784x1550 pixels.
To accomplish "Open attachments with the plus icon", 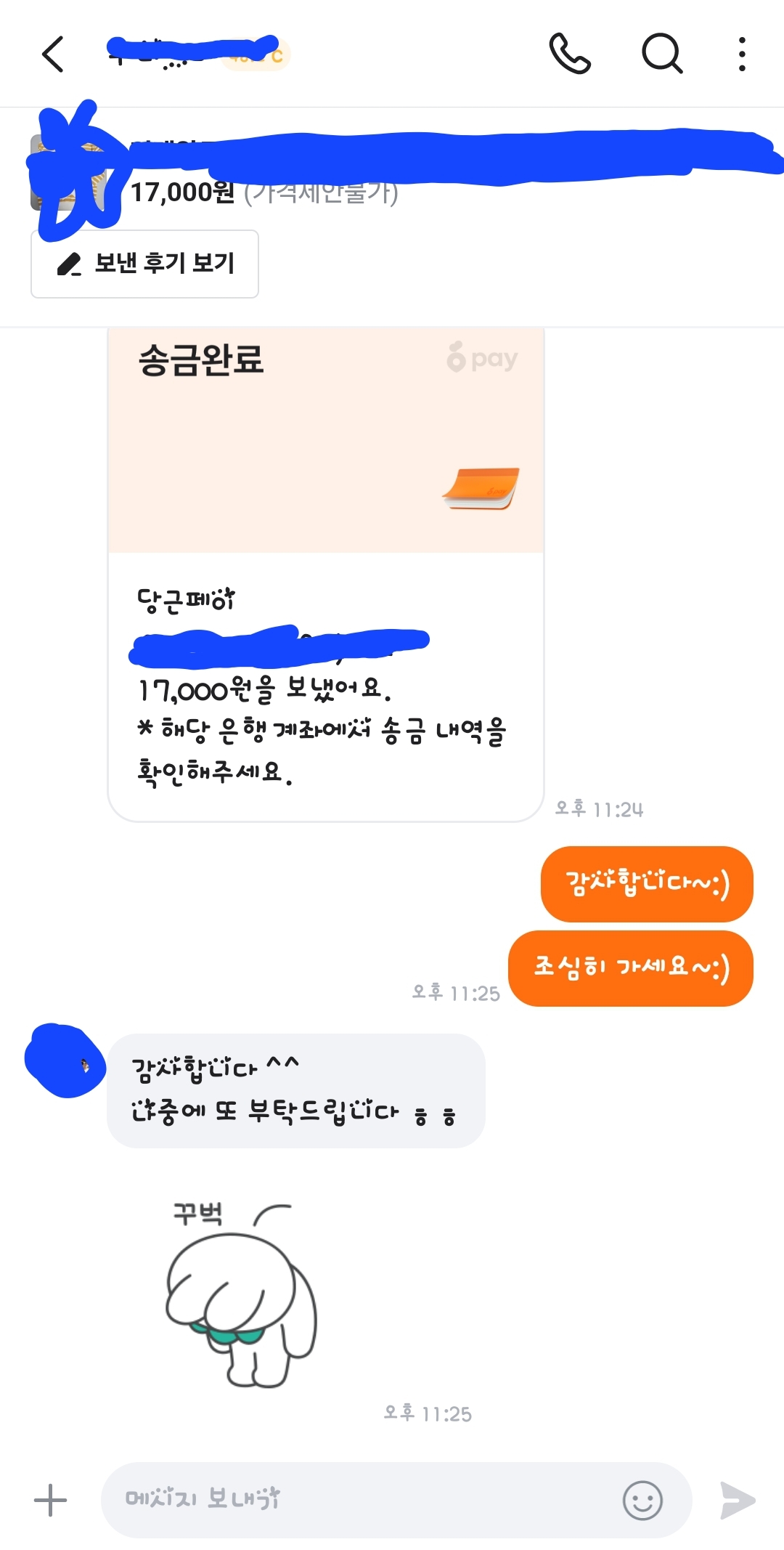I will coord(50,1500).
